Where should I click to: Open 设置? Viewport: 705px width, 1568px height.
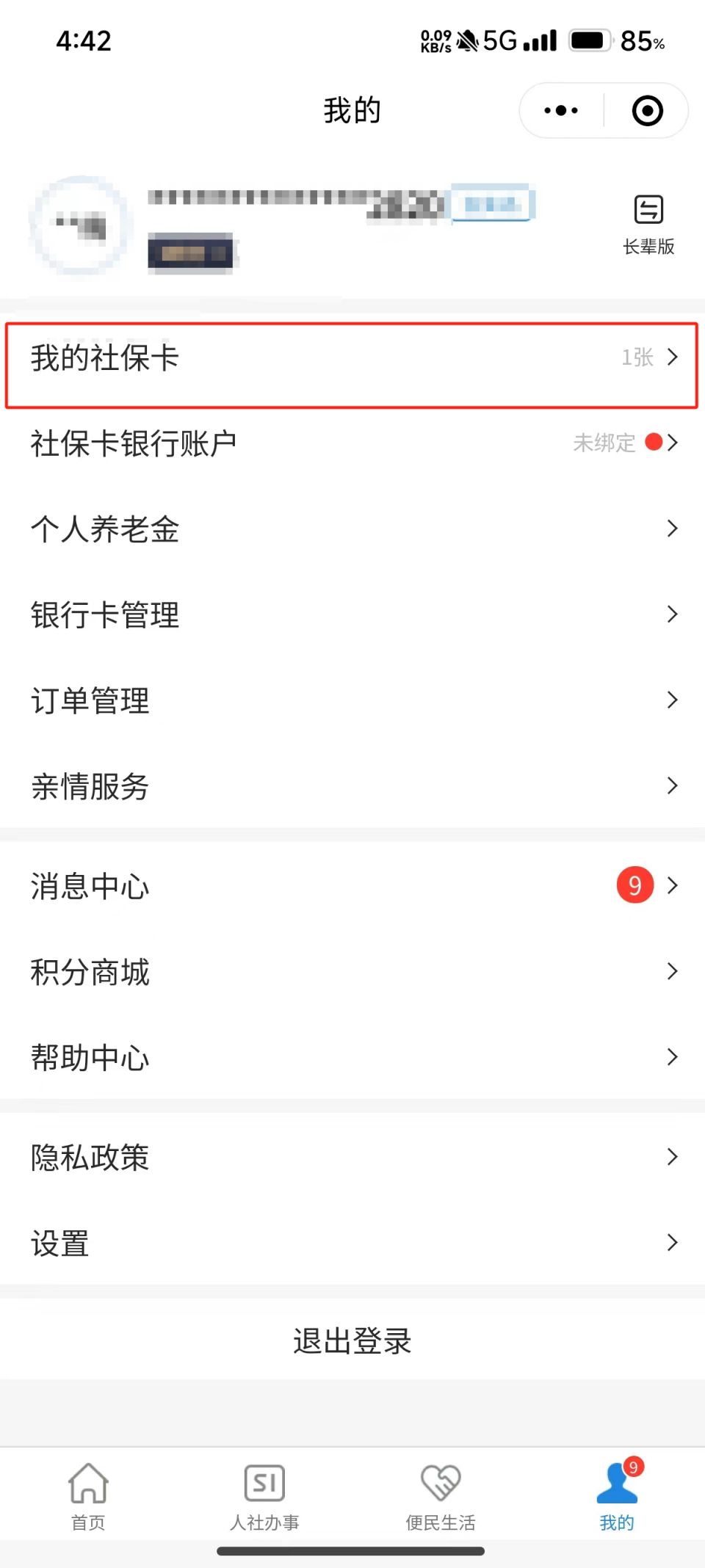click(351, 1243)
